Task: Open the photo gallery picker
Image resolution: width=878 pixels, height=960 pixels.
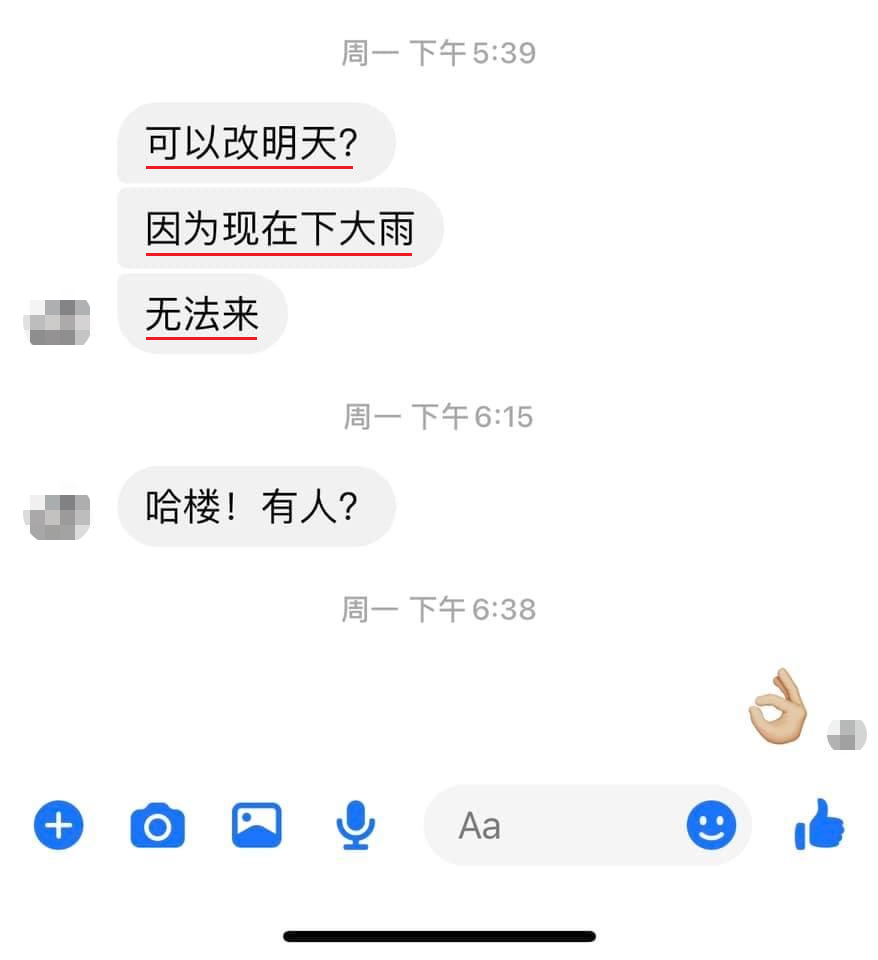Action: [x=257, y=825]
